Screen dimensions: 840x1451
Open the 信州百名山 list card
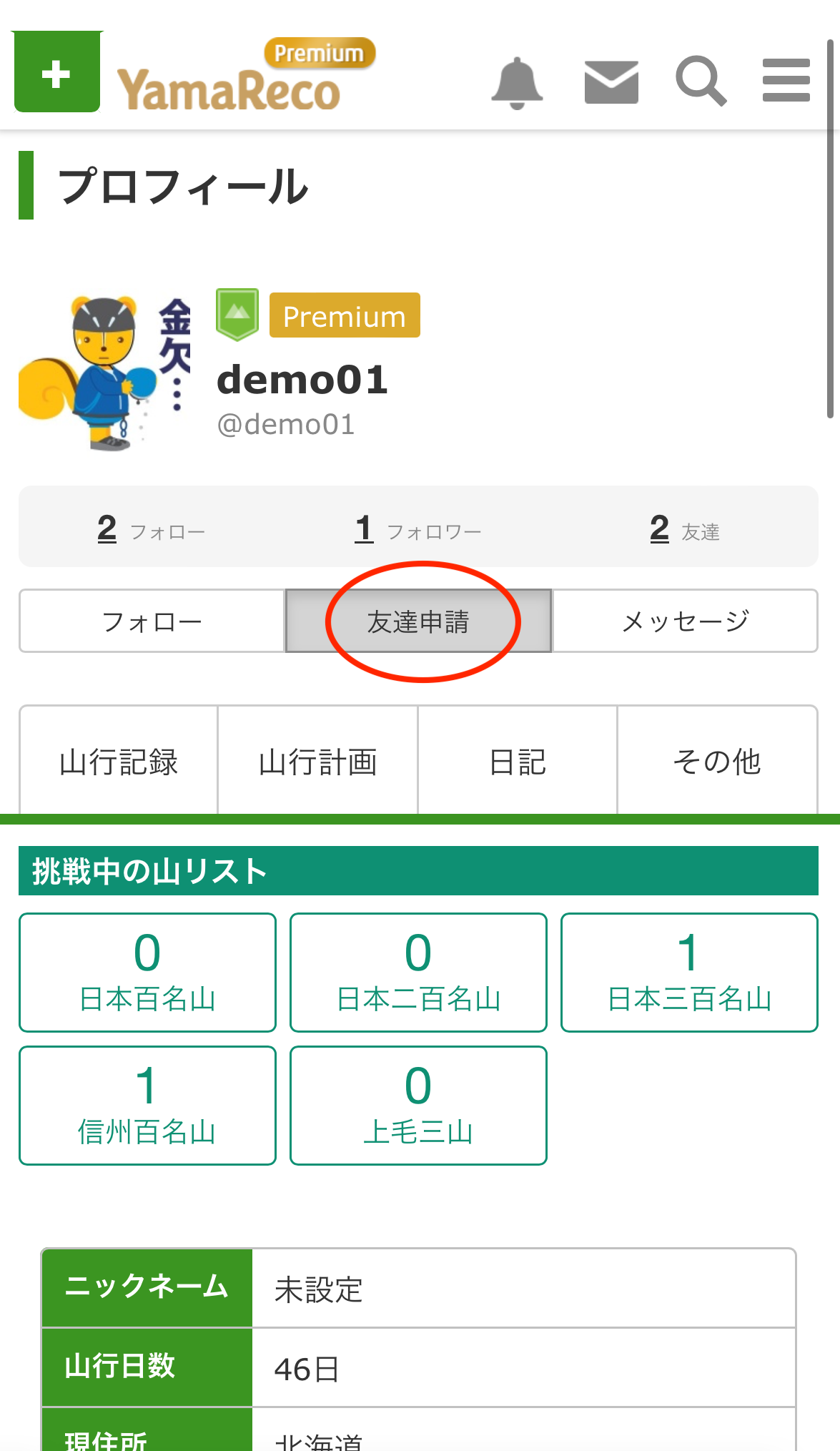point(147,1106)
